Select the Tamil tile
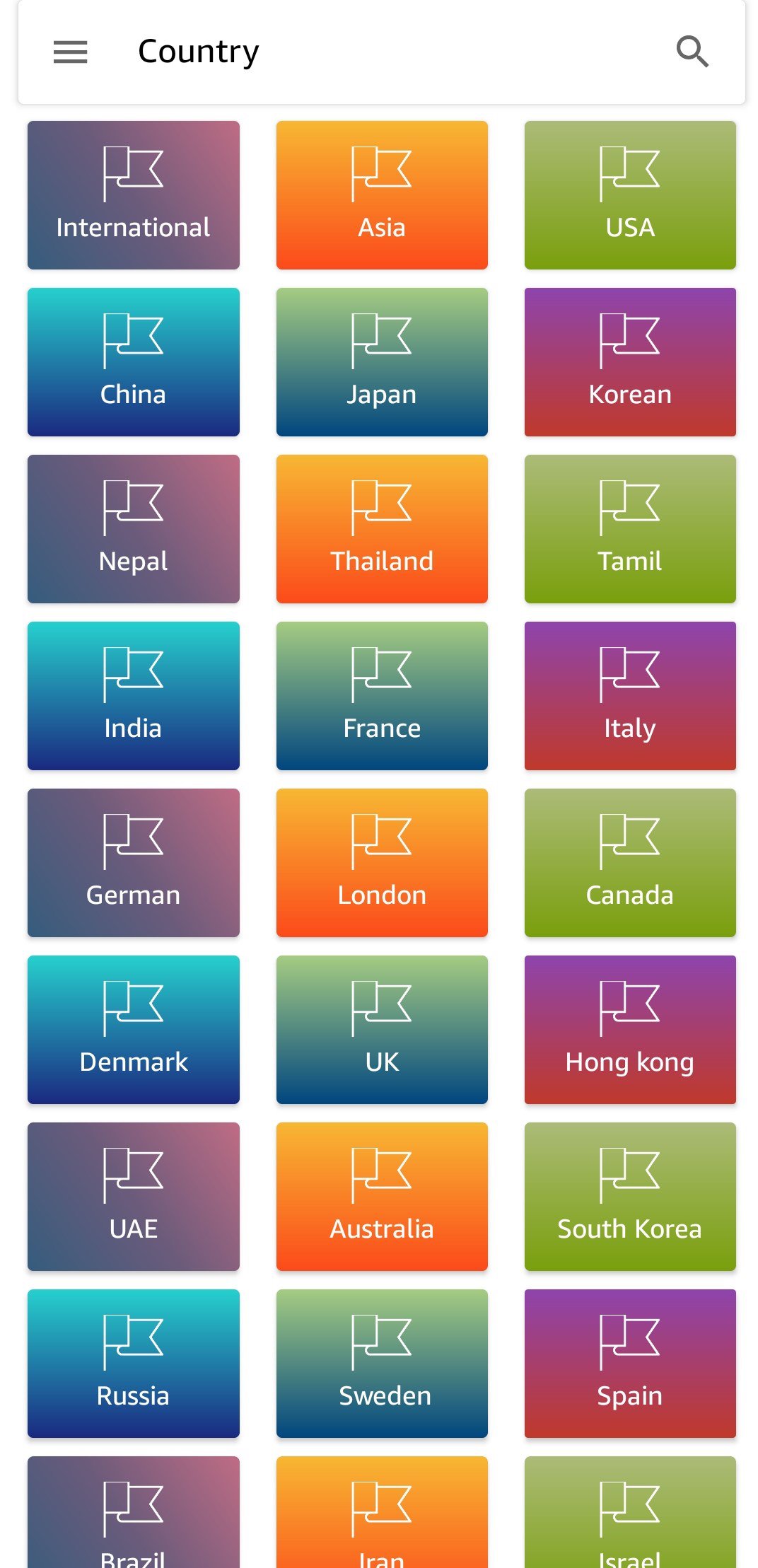Screen dimensions: 758x1568 click(x=630, y=529)
